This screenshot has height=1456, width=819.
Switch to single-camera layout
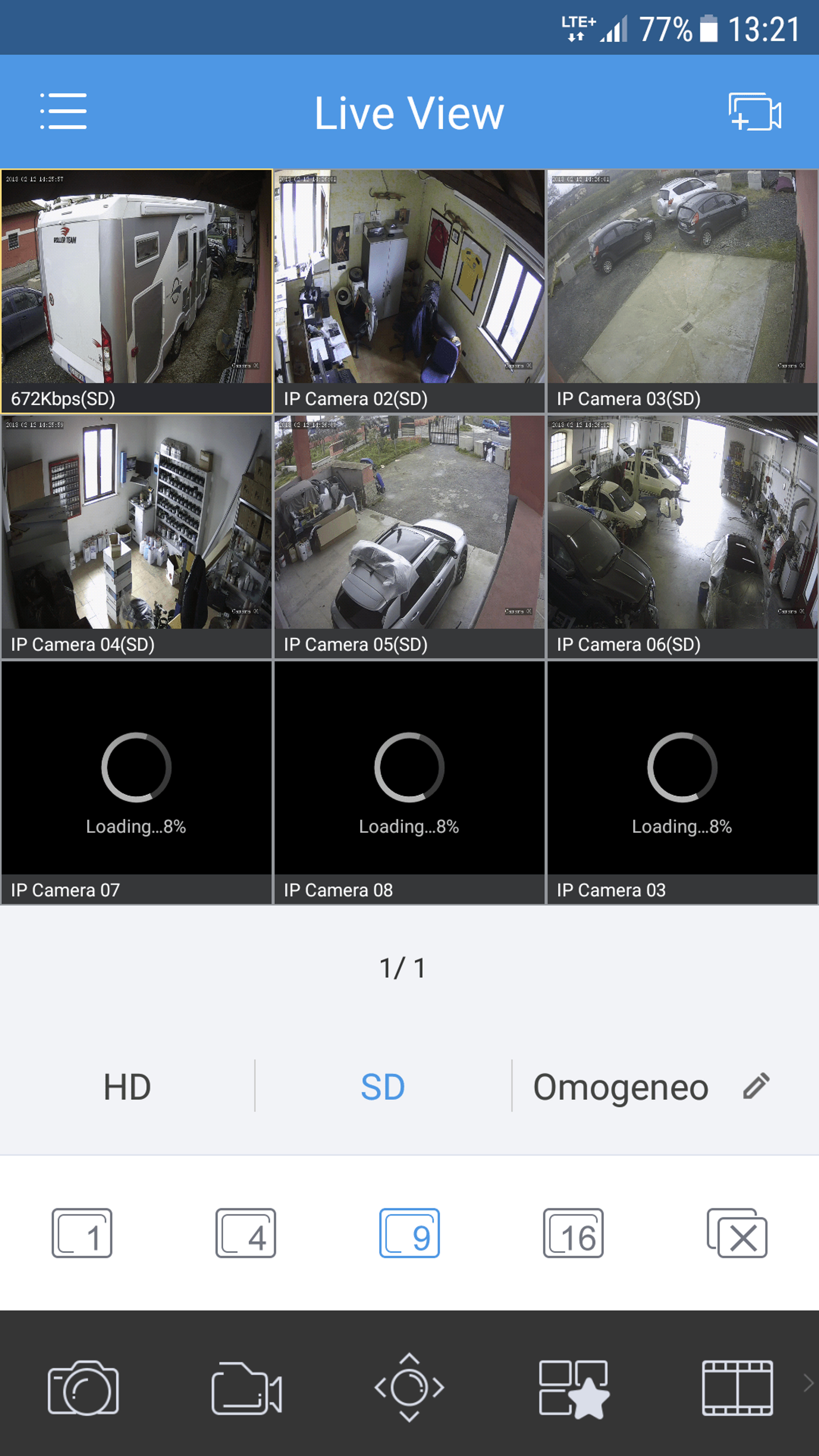click(82, 1233)
